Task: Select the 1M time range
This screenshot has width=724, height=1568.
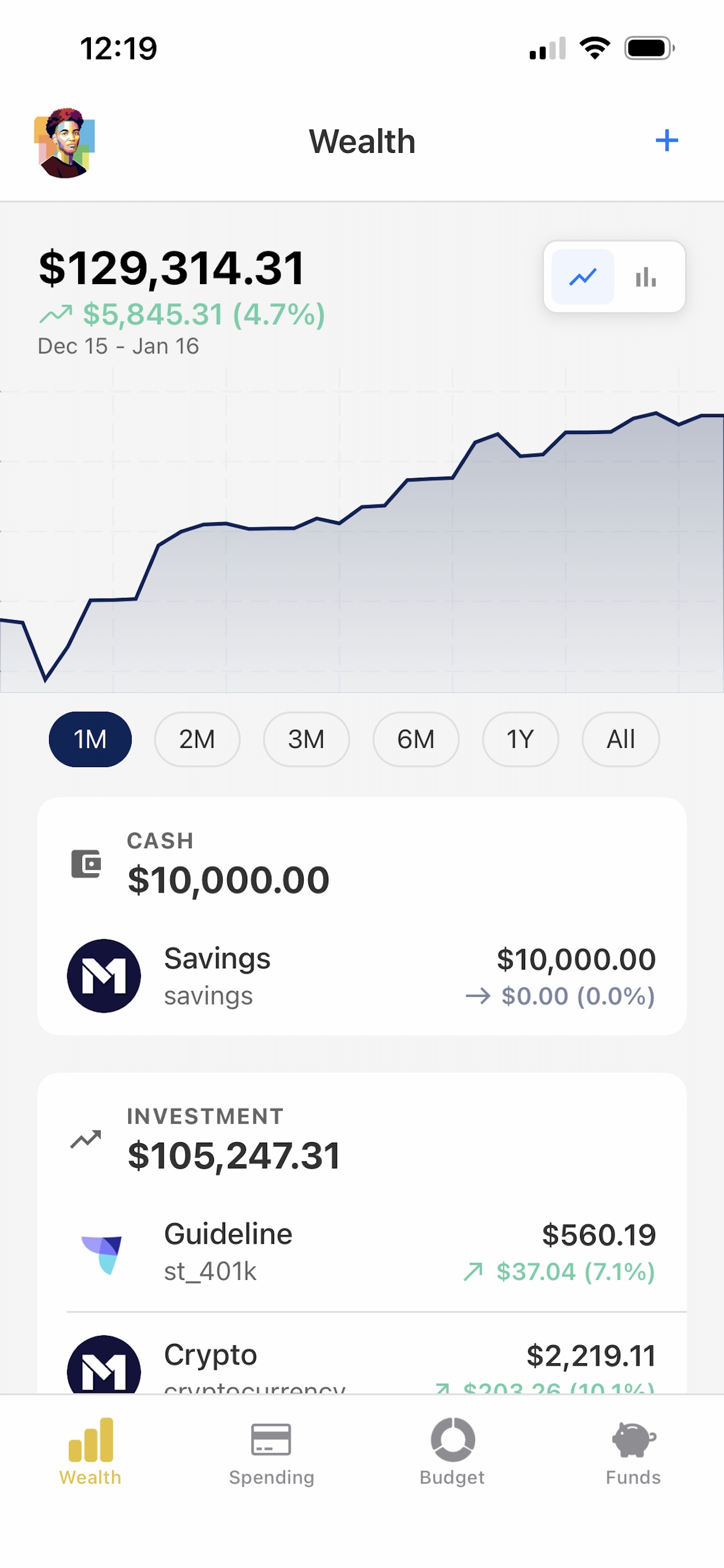Action: (90, 739)
